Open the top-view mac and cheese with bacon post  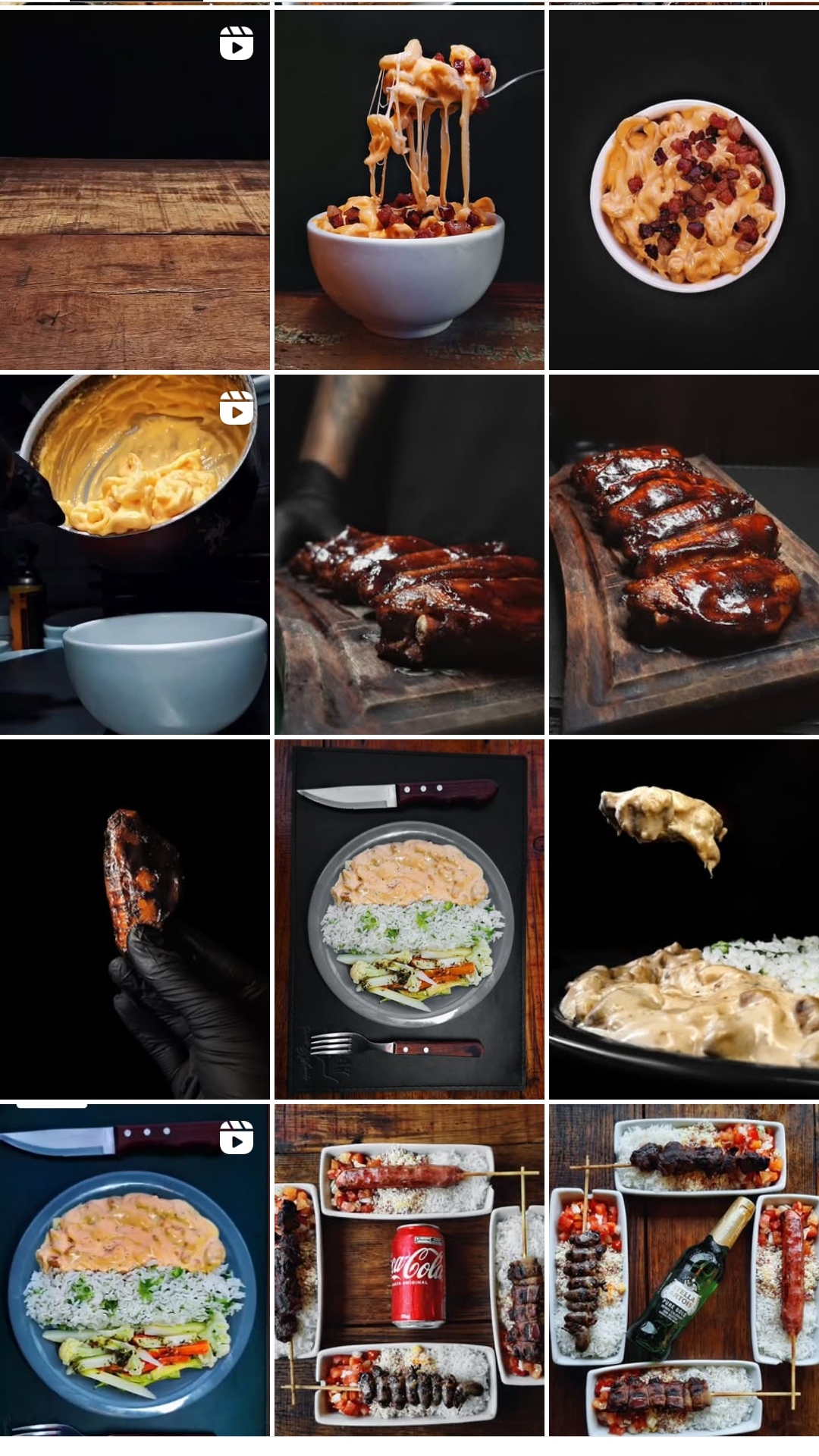pos(684,190)
